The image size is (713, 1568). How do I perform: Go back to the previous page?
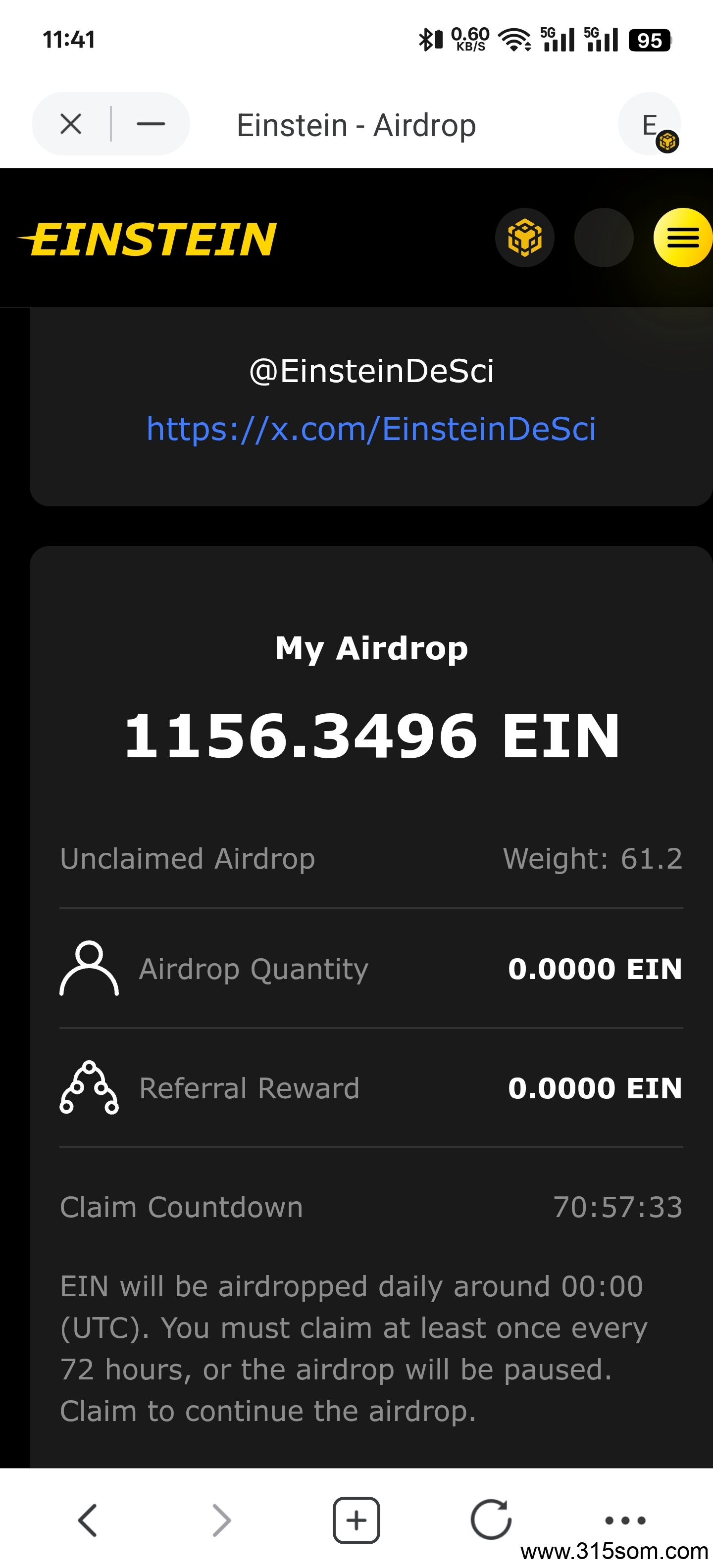pyautogui.click(x=88, y=1520)
